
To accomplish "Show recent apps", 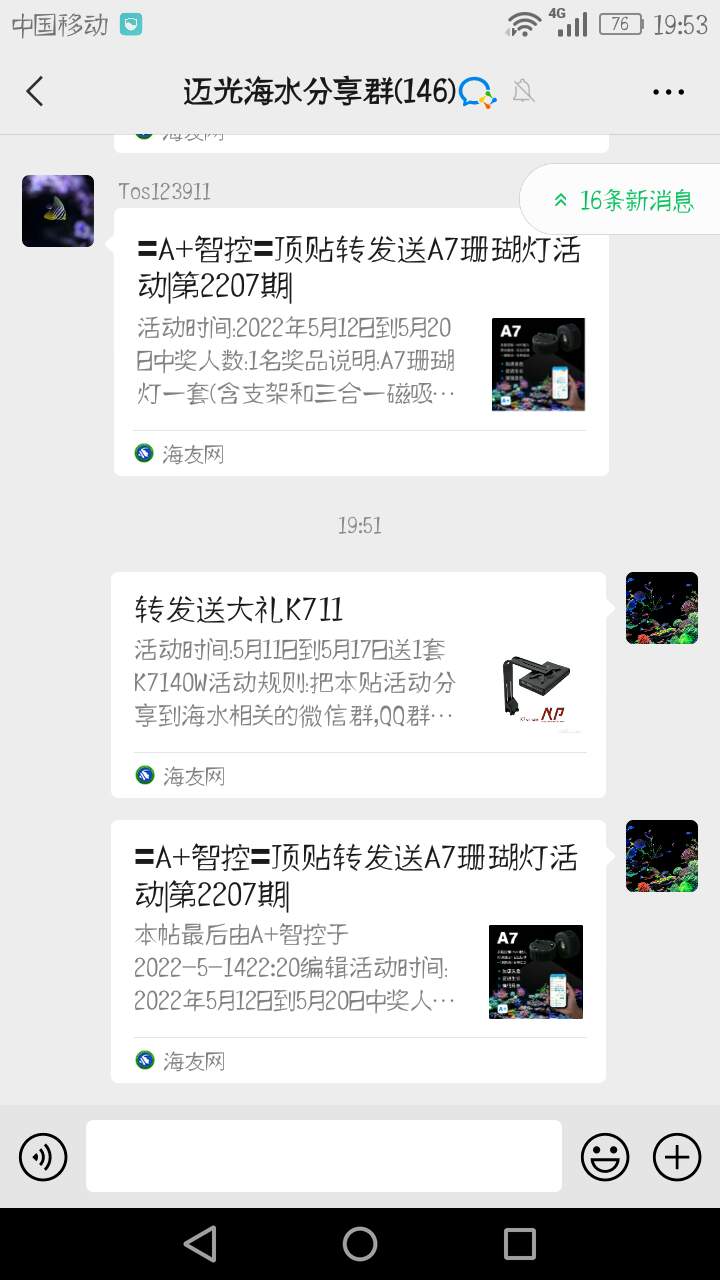I will click(x=520, y=1244).
